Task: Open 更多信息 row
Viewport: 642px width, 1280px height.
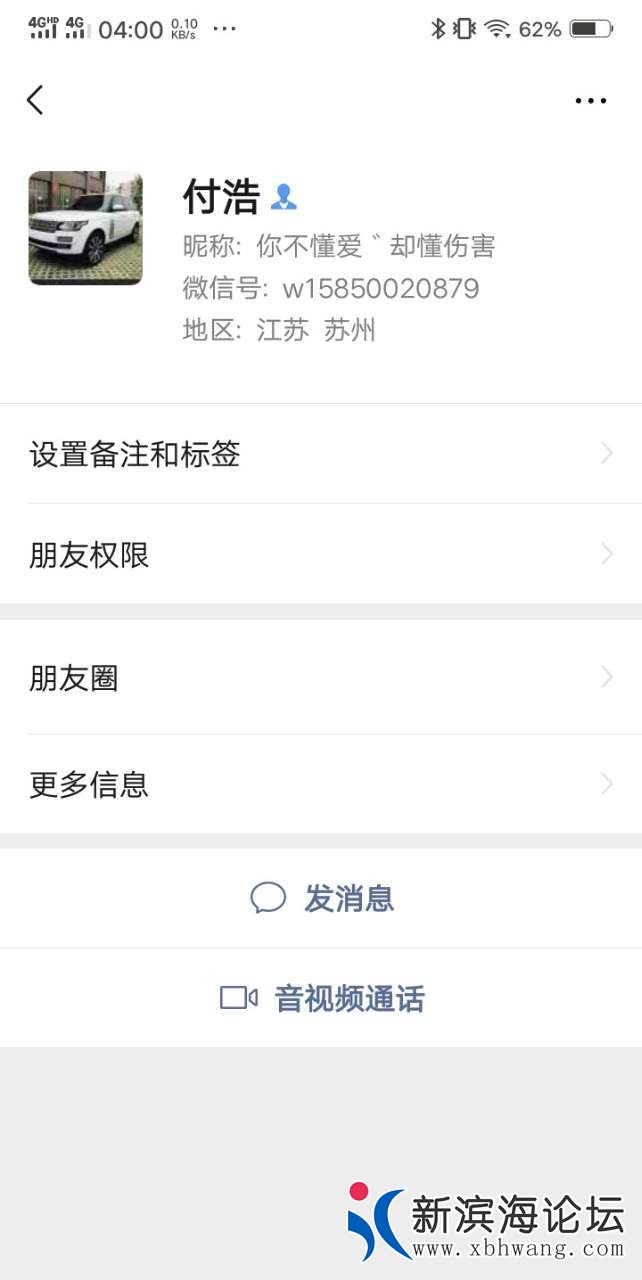Action: pyautogui.click(x=320, y=784)
